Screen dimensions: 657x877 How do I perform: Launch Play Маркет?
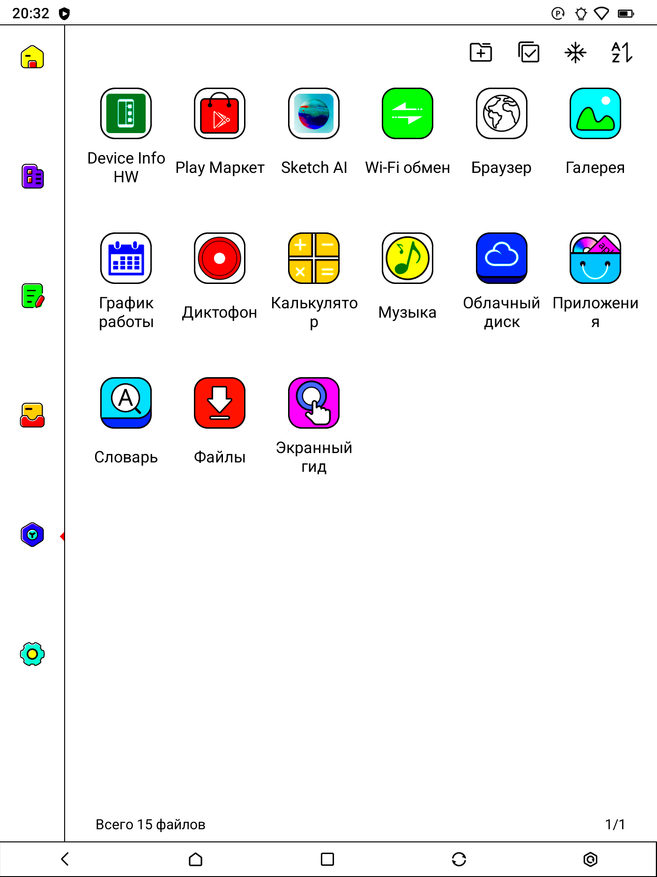(x=220, y=114)
